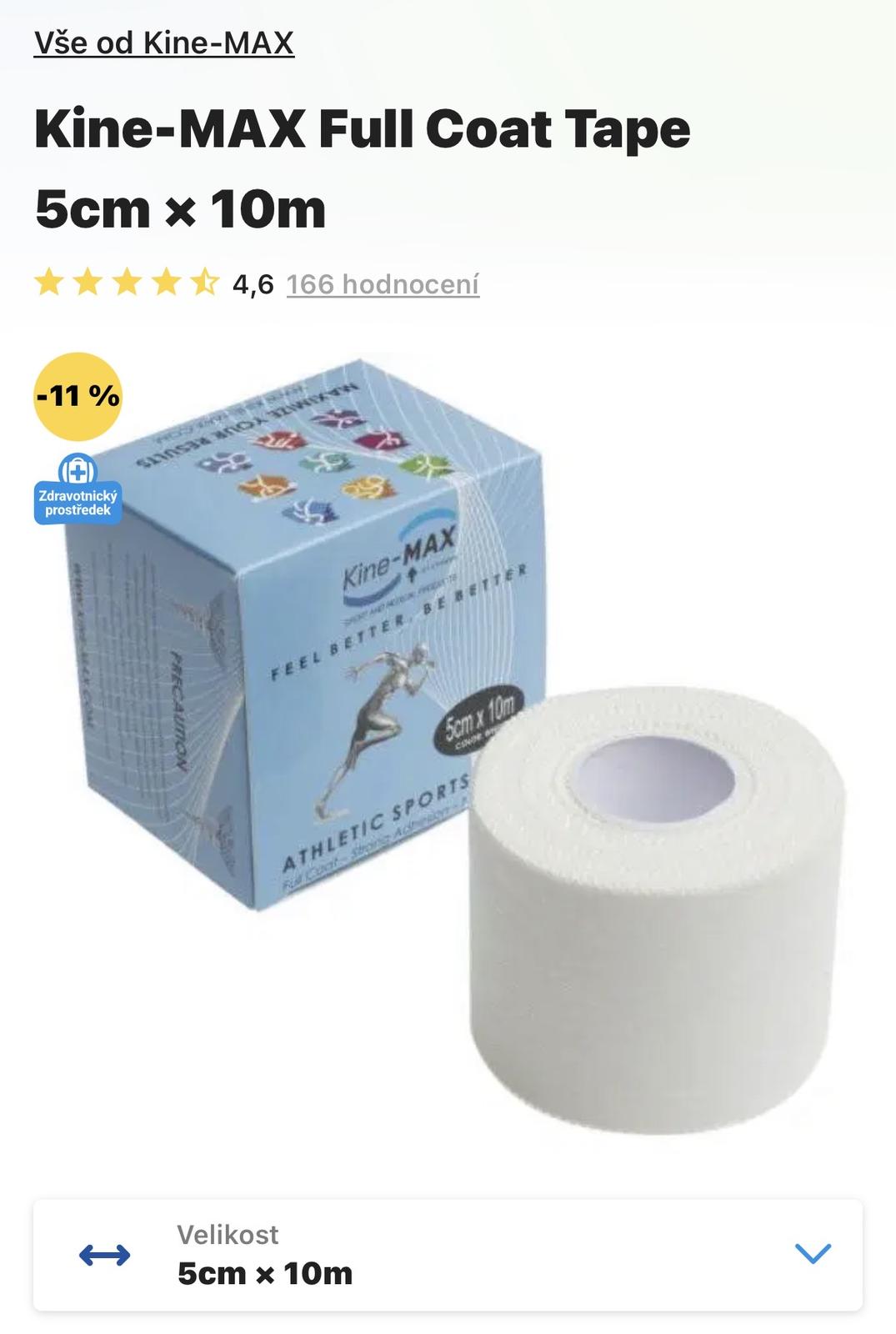Tap the Zdravotnický prostředek badge

pyautogui.click(x=78, y=491)
